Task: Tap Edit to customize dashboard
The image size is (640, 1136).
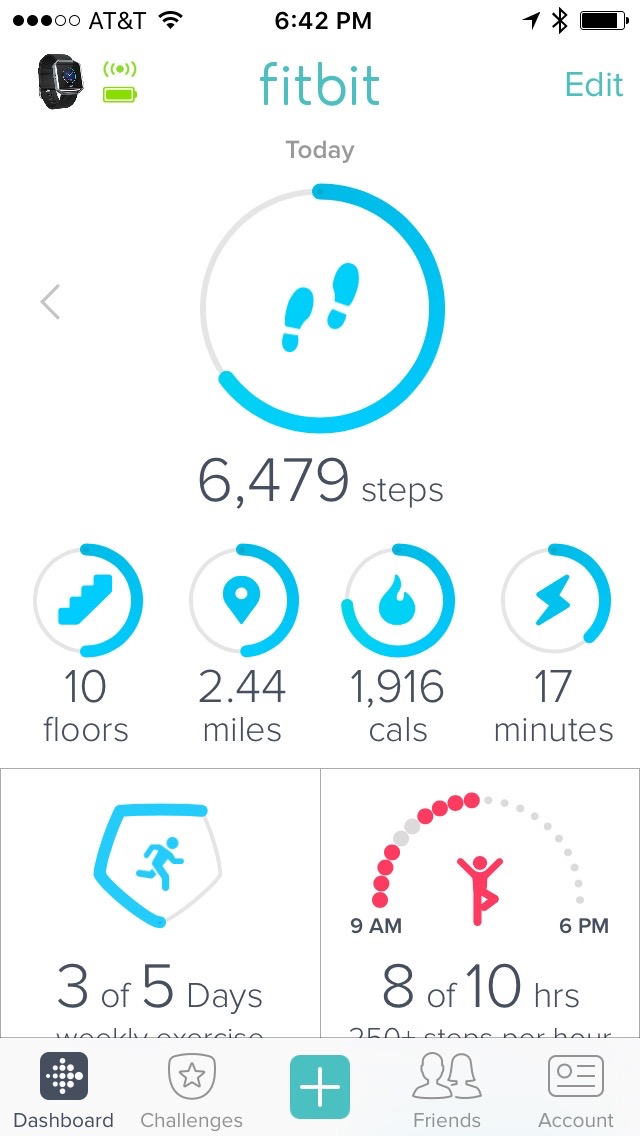Action: (594, 84)
